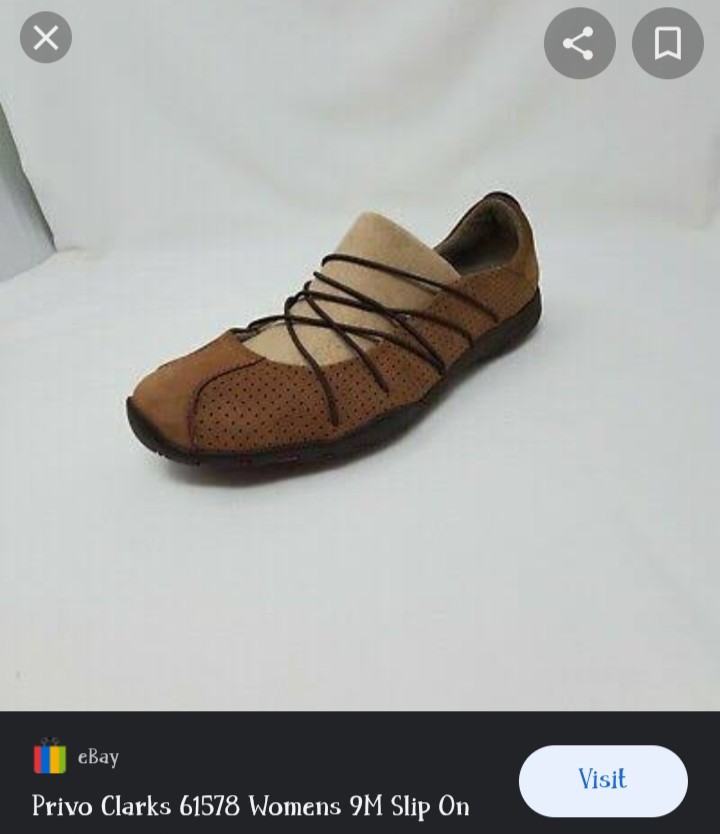The width and height of the screenshot is (720, 834).
Task: Dismiss the image with the X button
Action: [45, 37]
